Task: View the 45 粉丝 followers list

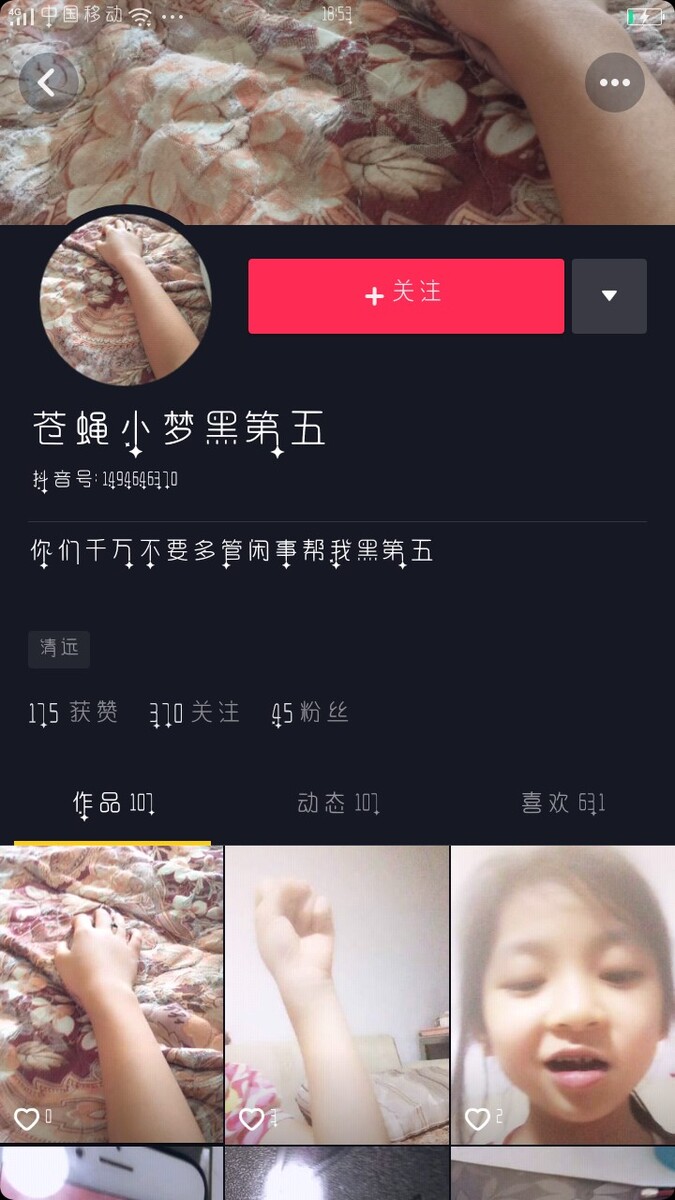Action: tap(310, 712)
